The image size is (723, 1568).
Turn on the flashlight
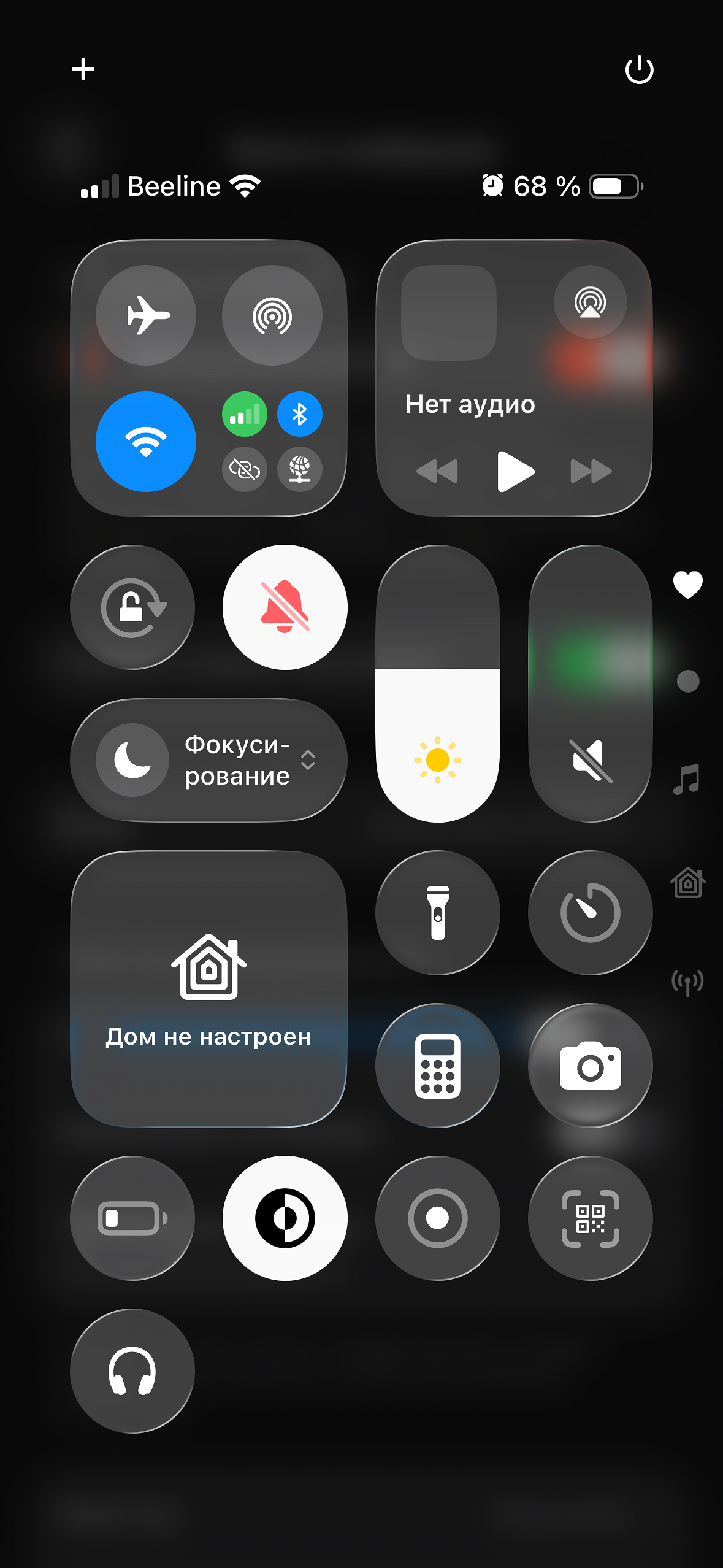pyautogui.click(x=438, y=913)
